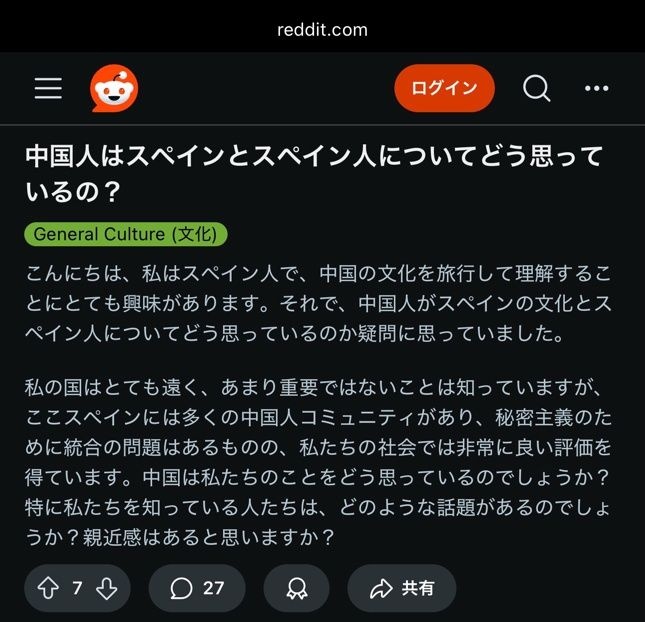
Task: Select the General Culture (文化) flair
Action: [126, 234]
